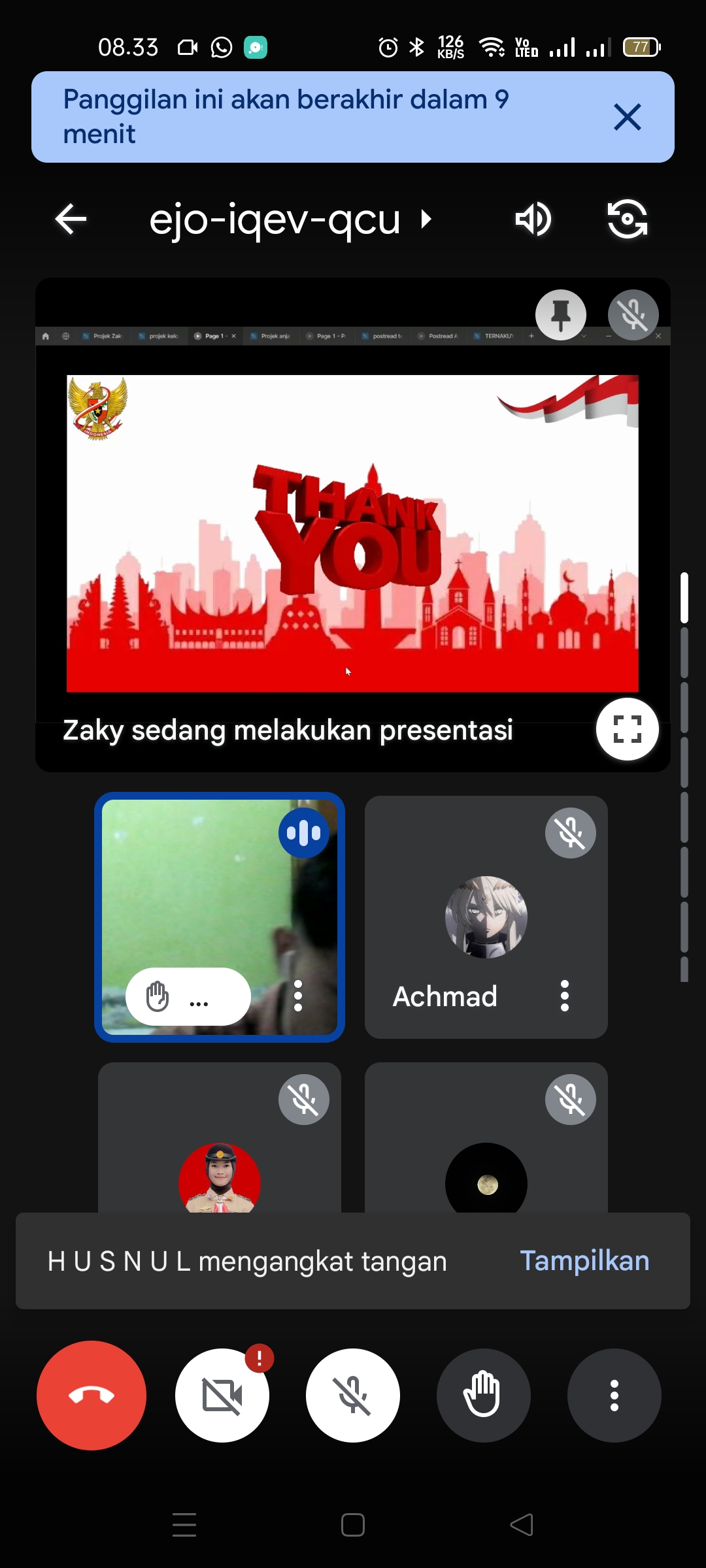Switch the camera
The image size is (706, 1568).
pos(627,220)
